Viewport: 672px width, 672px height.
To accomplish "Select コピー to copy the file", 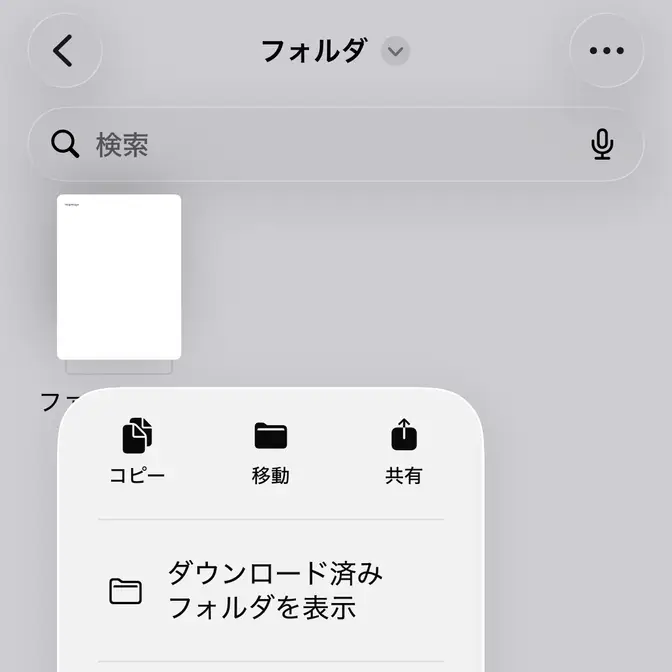I will click(137, 452).
